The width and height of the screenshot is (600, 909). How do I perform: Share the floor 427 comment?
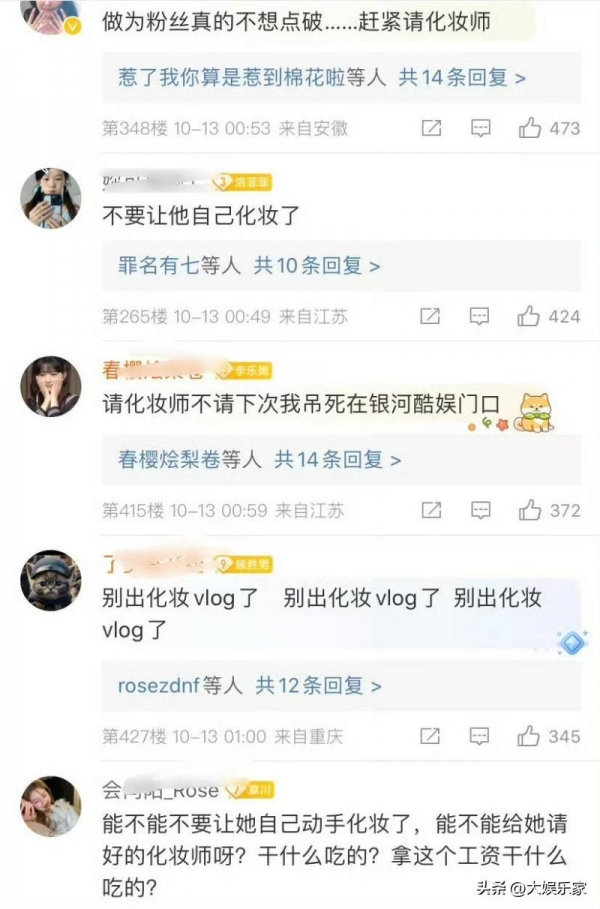pos(431,736)
